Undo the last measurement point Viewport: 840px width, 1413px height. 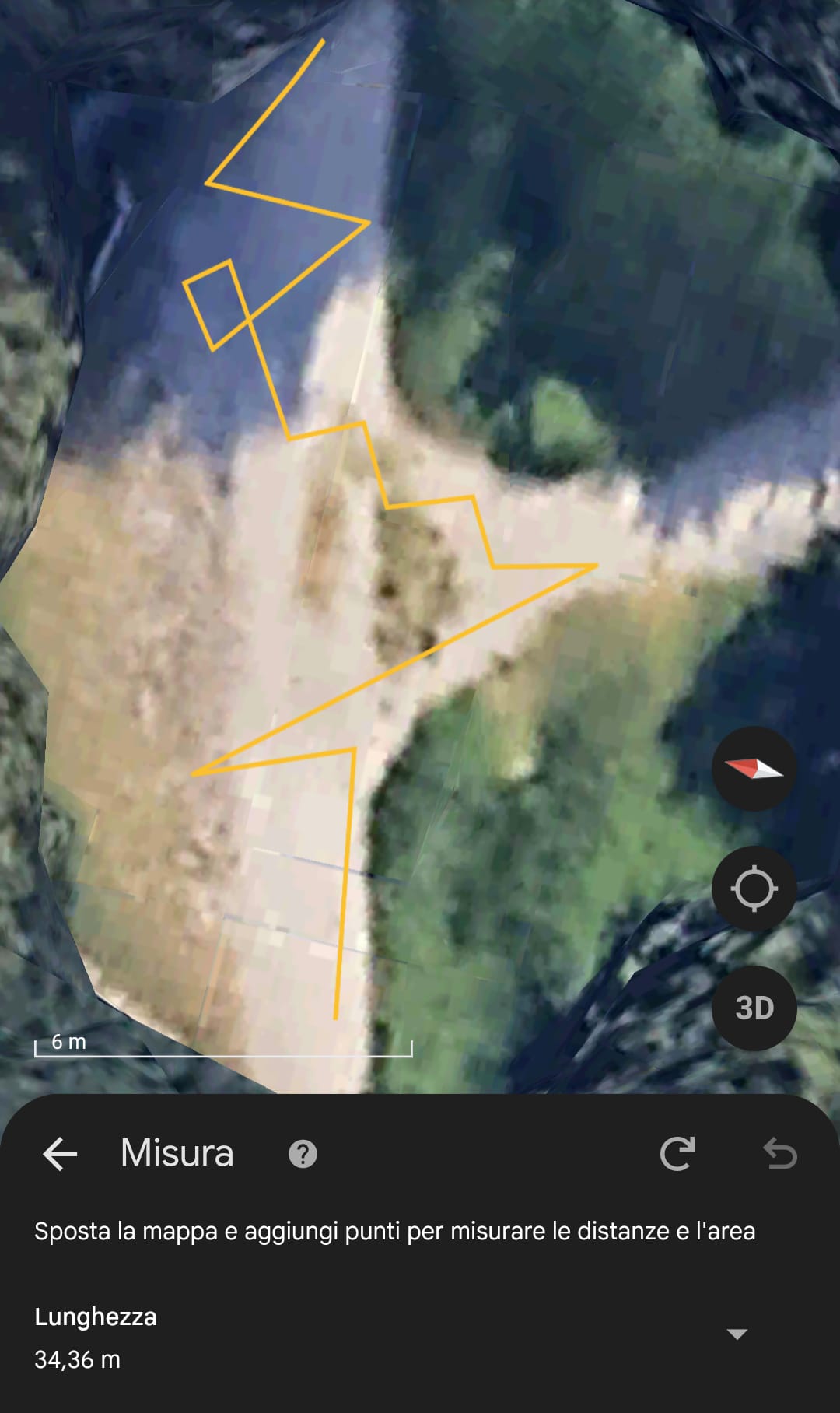coord(779,1153)
